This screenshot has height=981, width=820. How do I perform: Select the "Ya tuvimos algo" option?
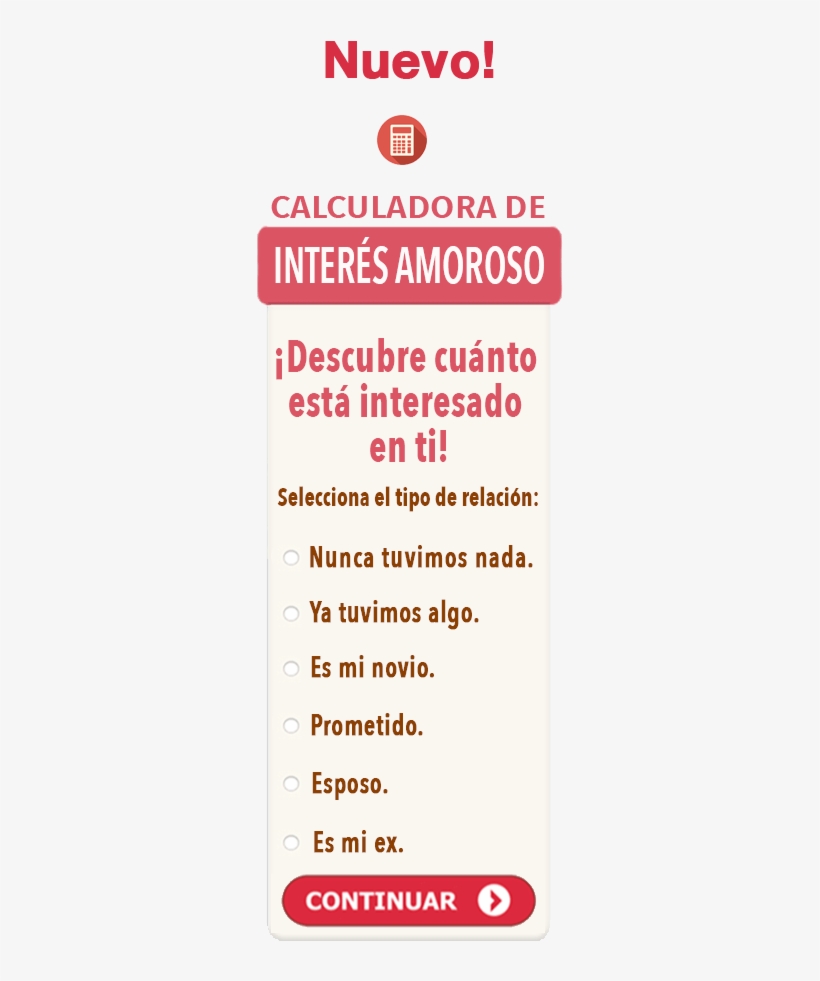291,613
